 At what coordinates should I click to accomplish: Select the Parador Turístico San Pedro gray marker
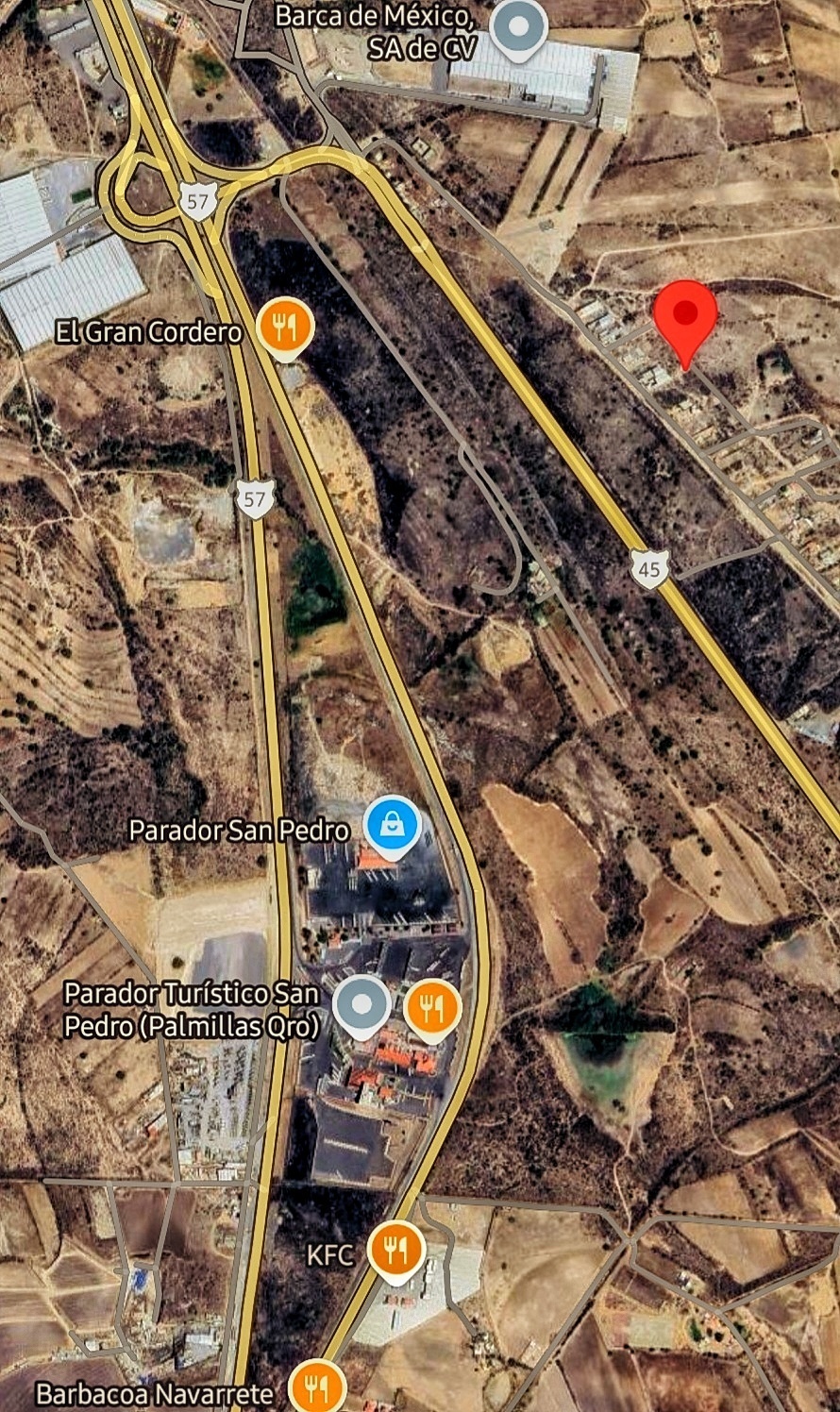point(362,1006)
